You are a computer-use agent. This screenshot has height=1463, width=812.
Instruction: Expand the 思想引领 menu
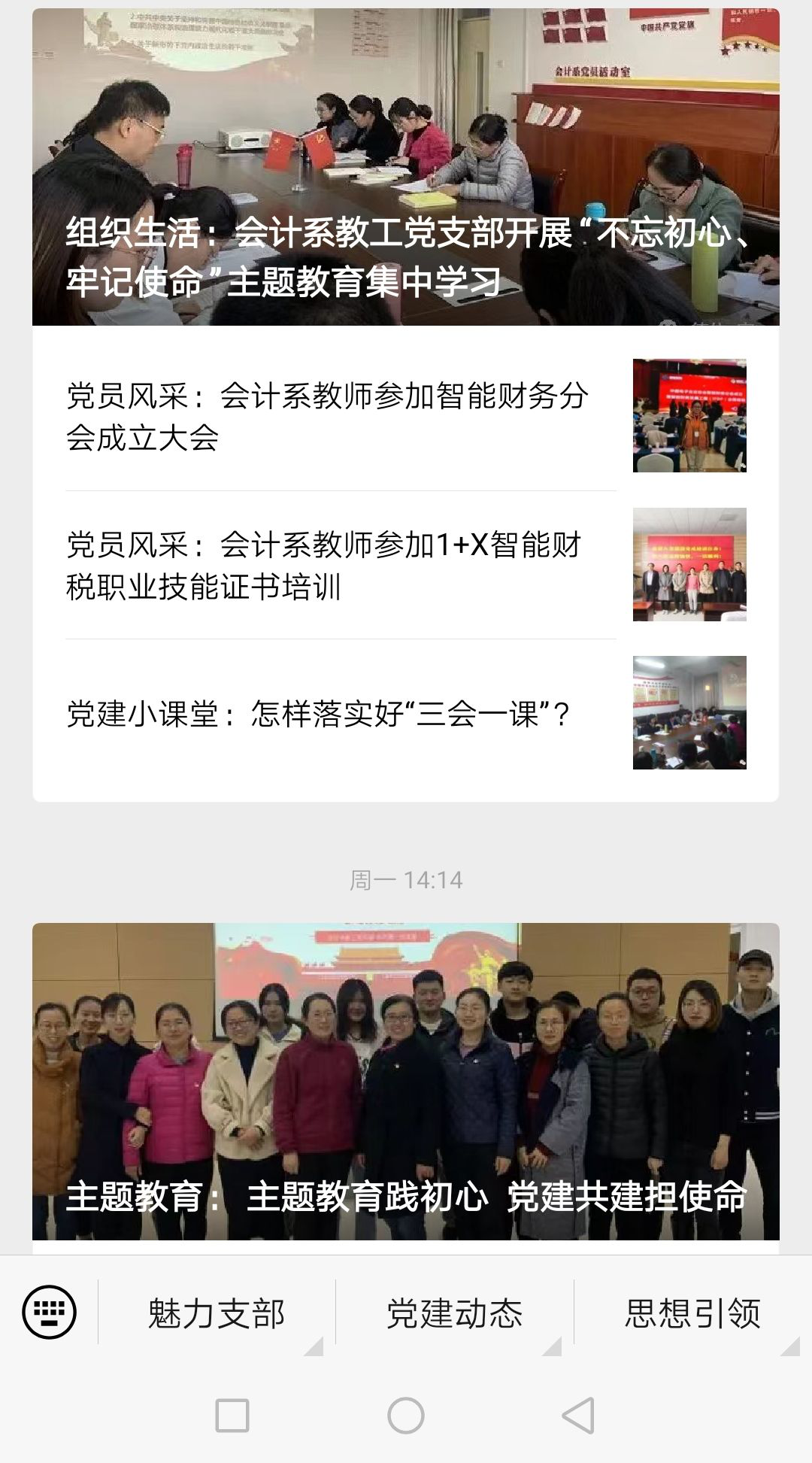point(692,1314)
